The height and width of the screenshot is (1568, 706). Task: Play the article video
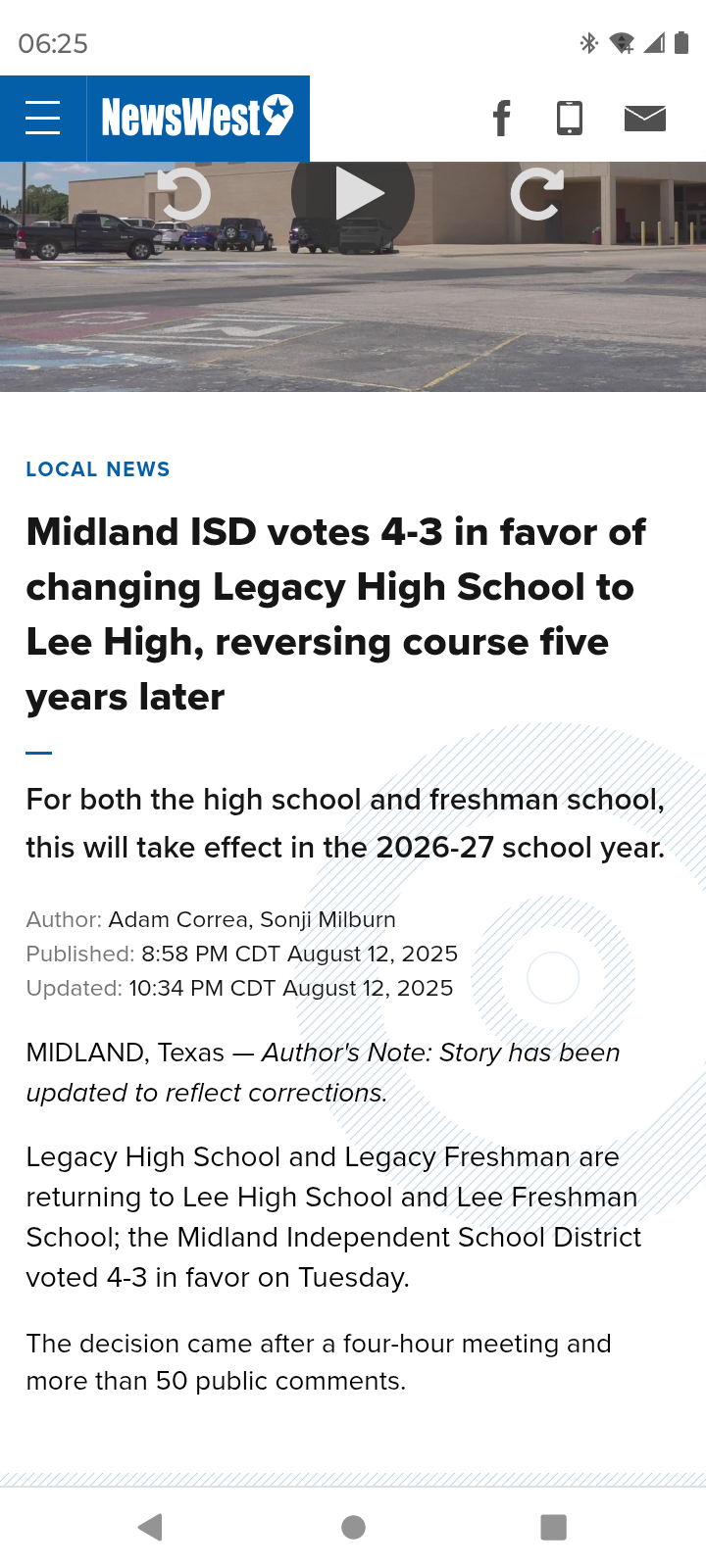tap(353, 193)
